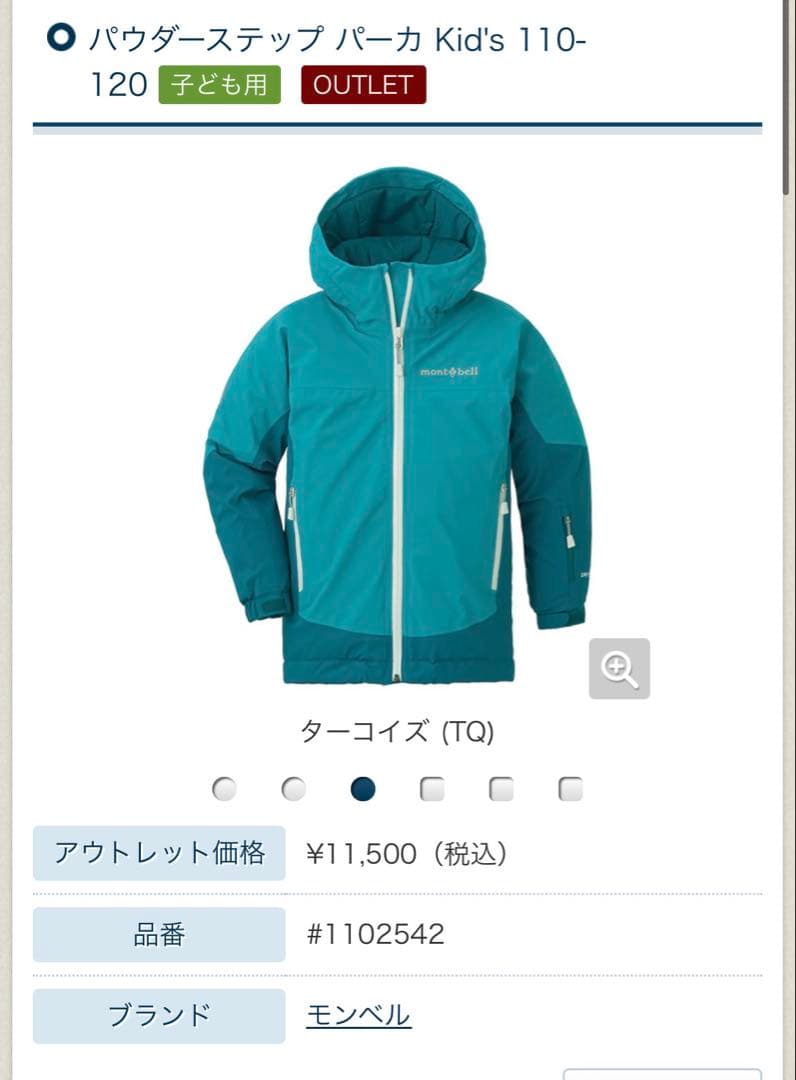This screenshot has width=796, height=1080.
Task: Select the last square swatch in the row
Action: tap(569, 790)
